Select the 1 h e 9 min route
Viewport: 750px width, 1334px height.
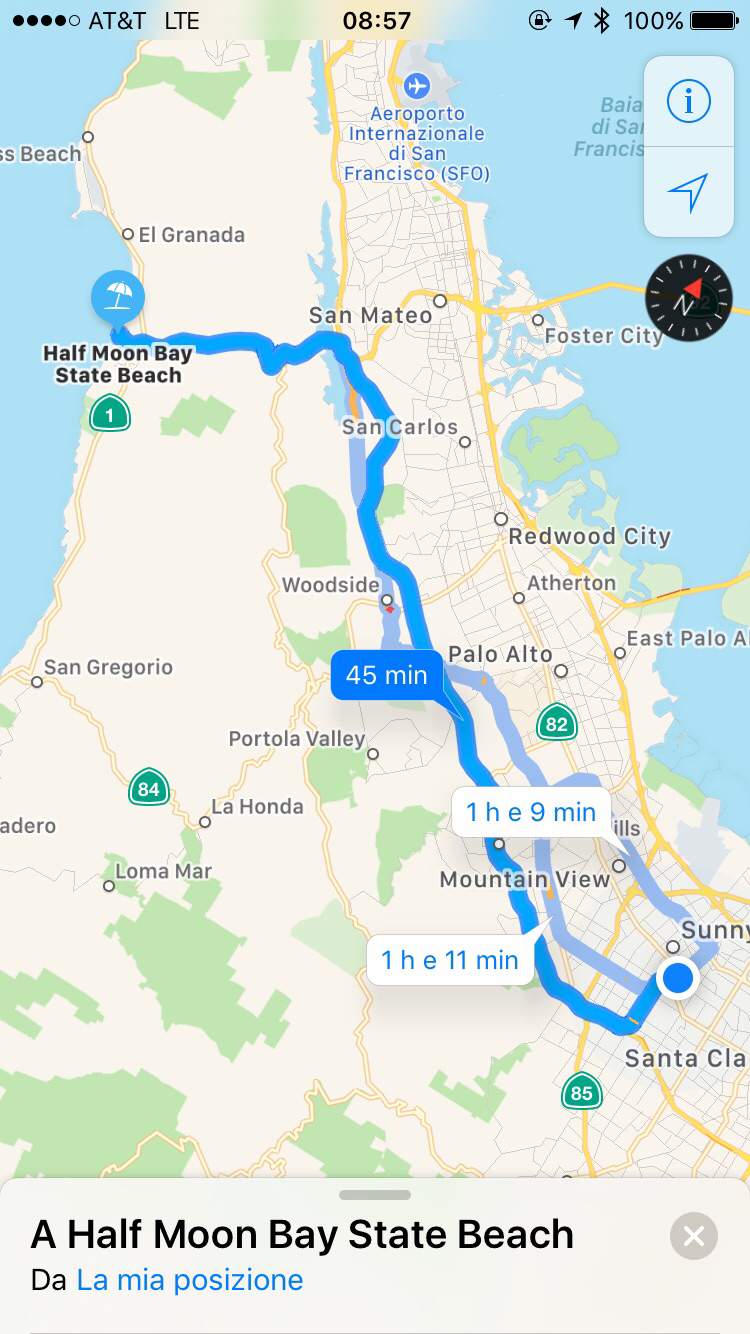pyautogui.click(x=531, y=812)
